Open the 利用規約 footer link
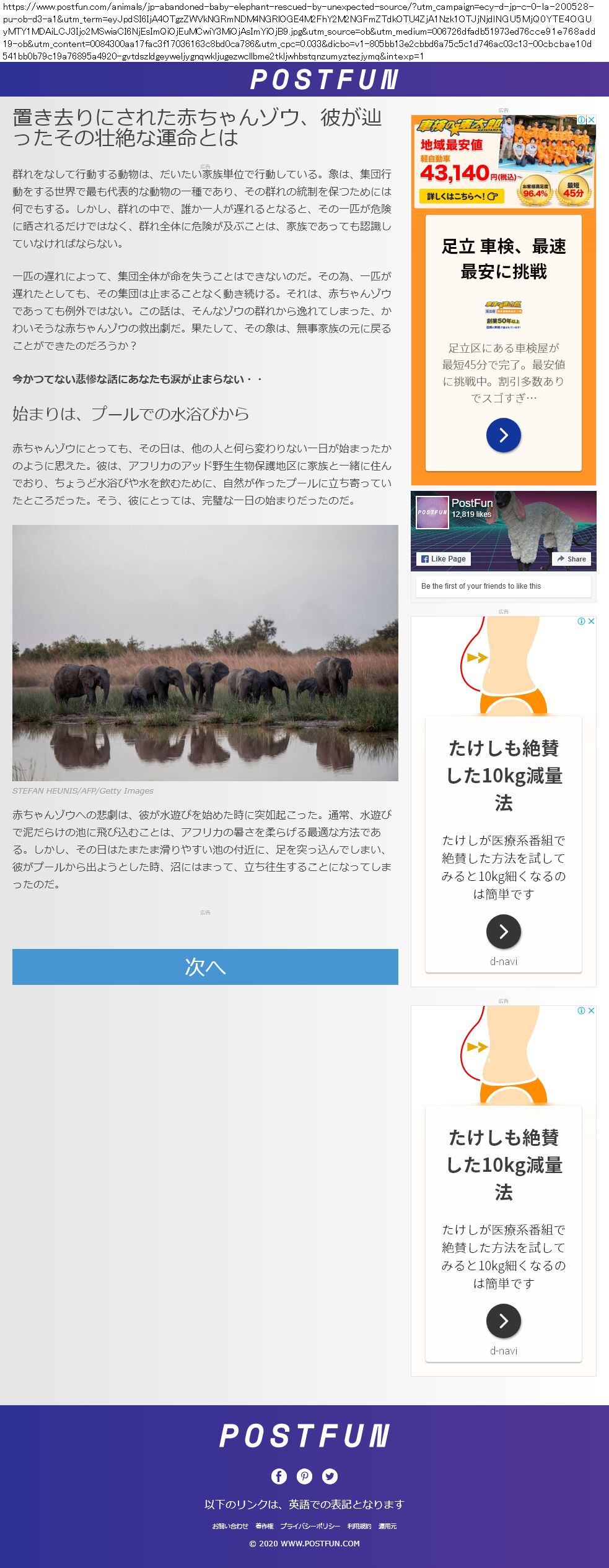609x1568 pixels. (359, 1526)
